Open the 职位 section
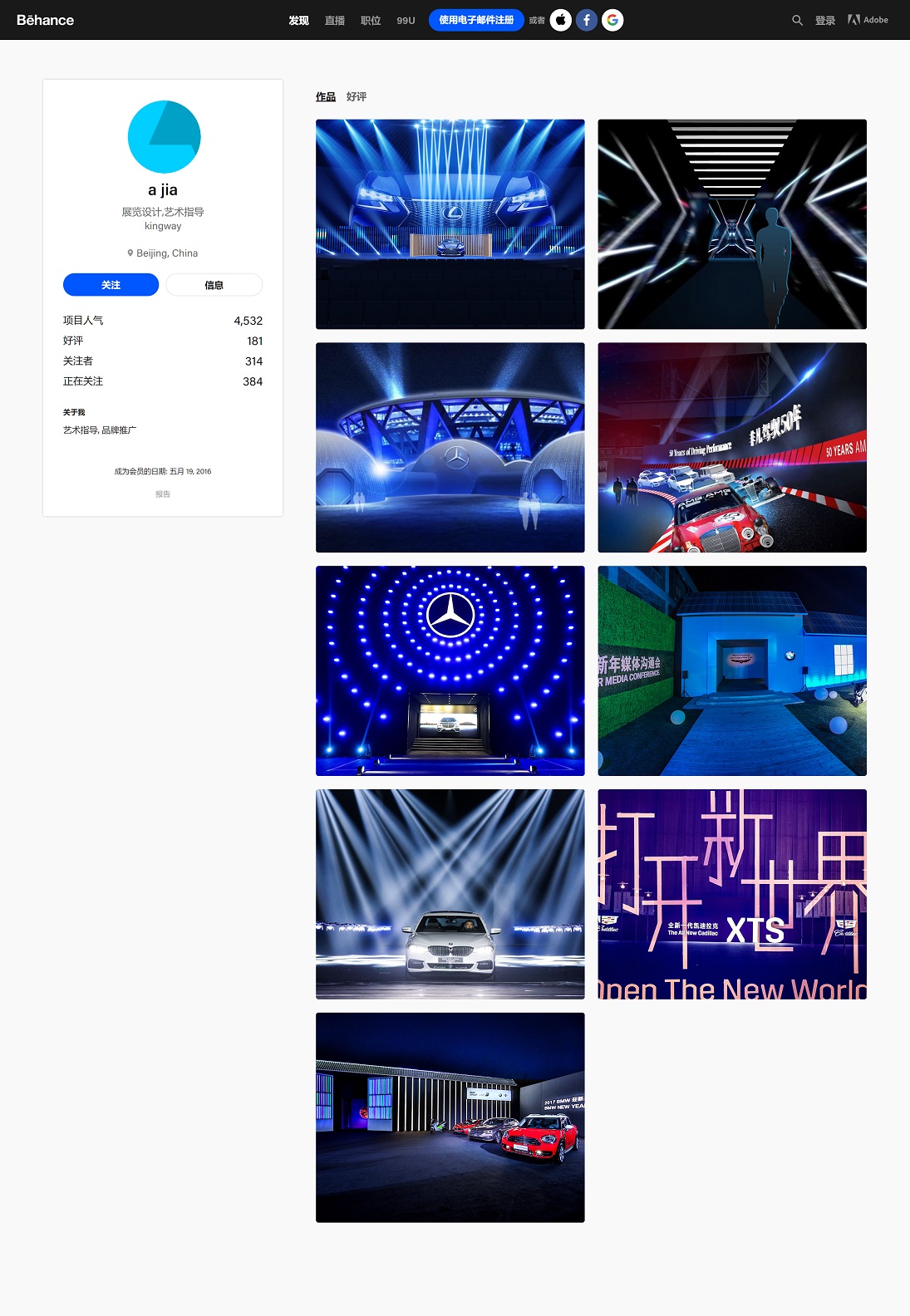This screenshot has width=910, height=1316. (371, 21)
